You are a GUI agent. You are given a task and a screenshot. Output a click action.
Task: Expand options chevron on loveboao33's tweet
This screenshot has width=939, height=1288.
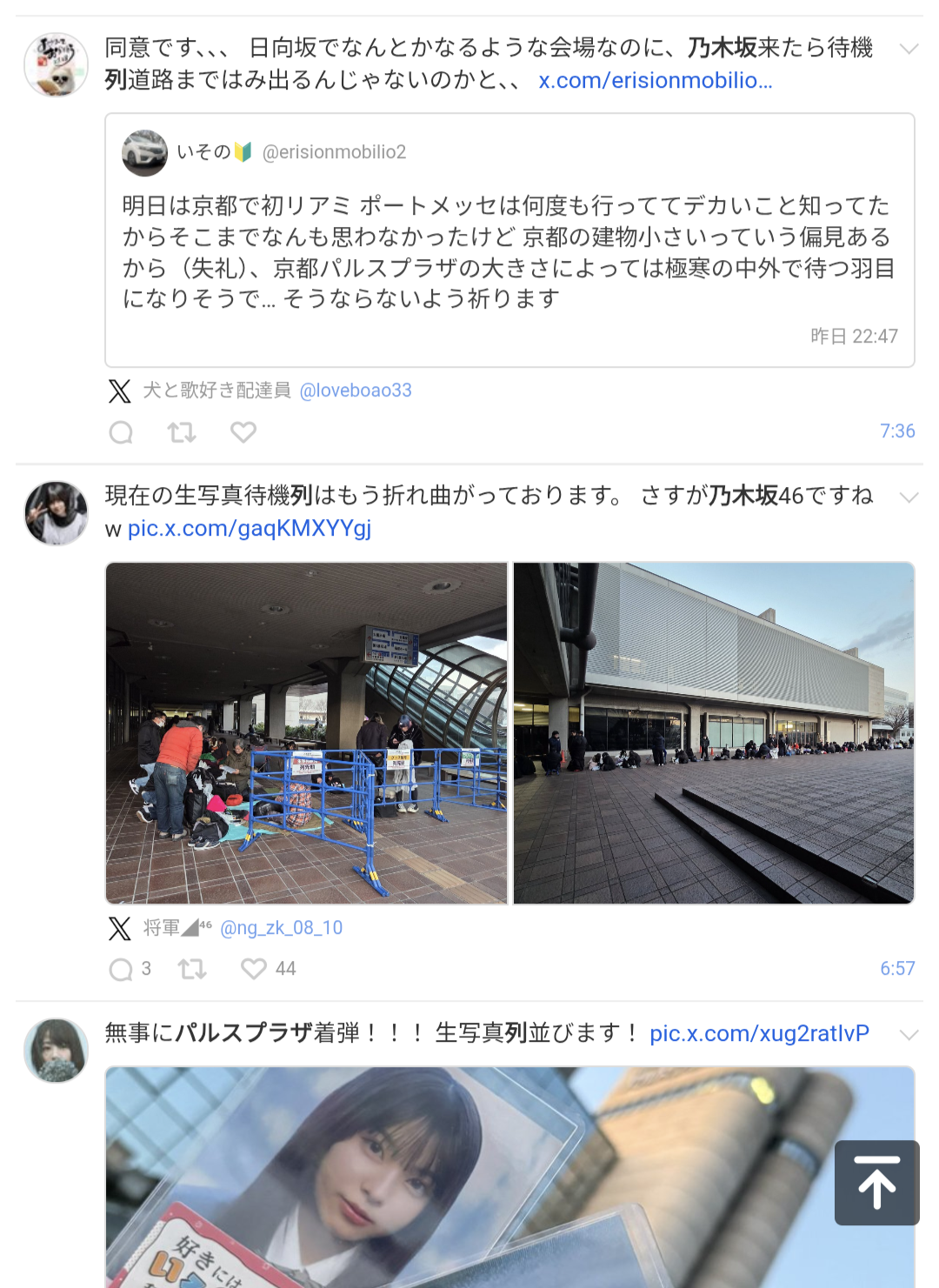[x=909, y=49]
